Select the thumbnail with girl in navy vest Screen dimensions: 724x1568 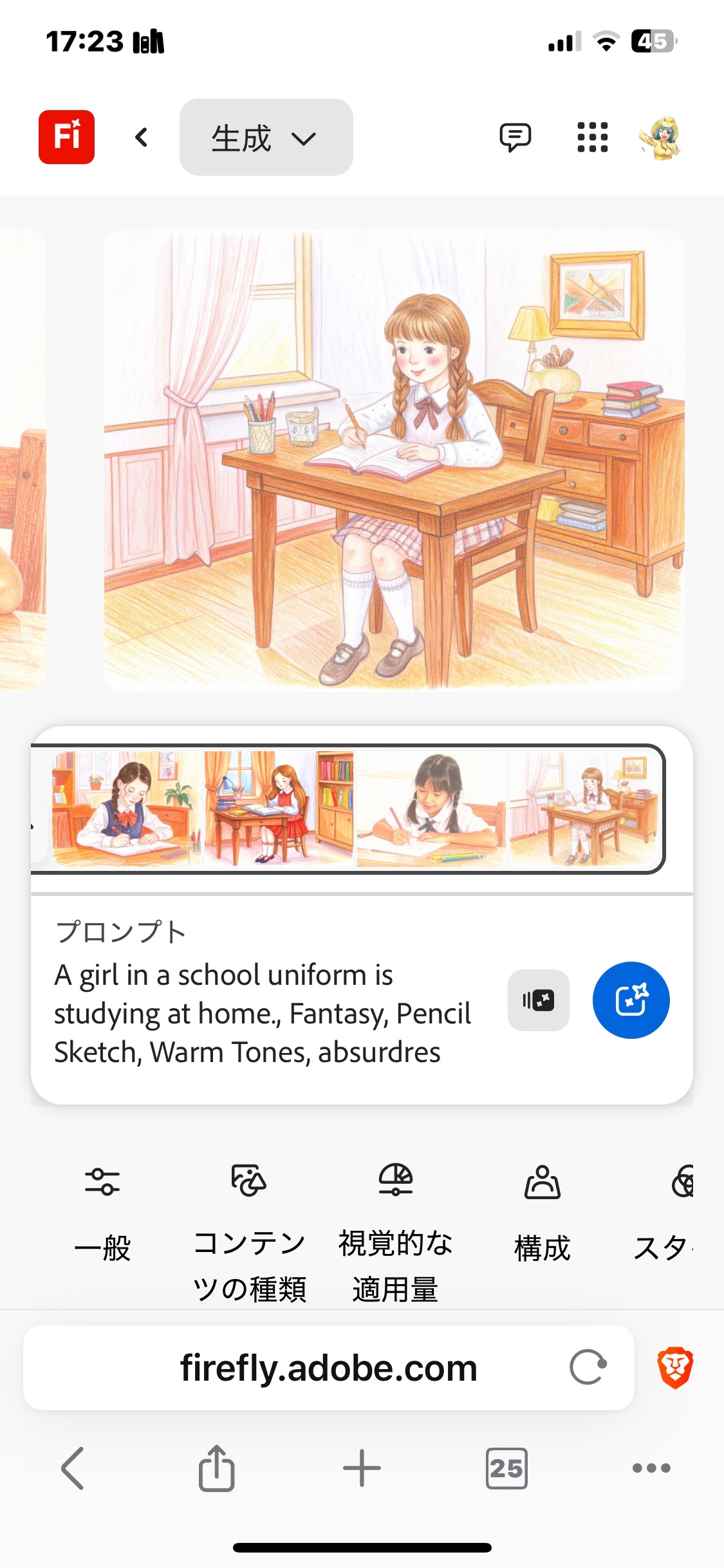(x=126, y=809)
